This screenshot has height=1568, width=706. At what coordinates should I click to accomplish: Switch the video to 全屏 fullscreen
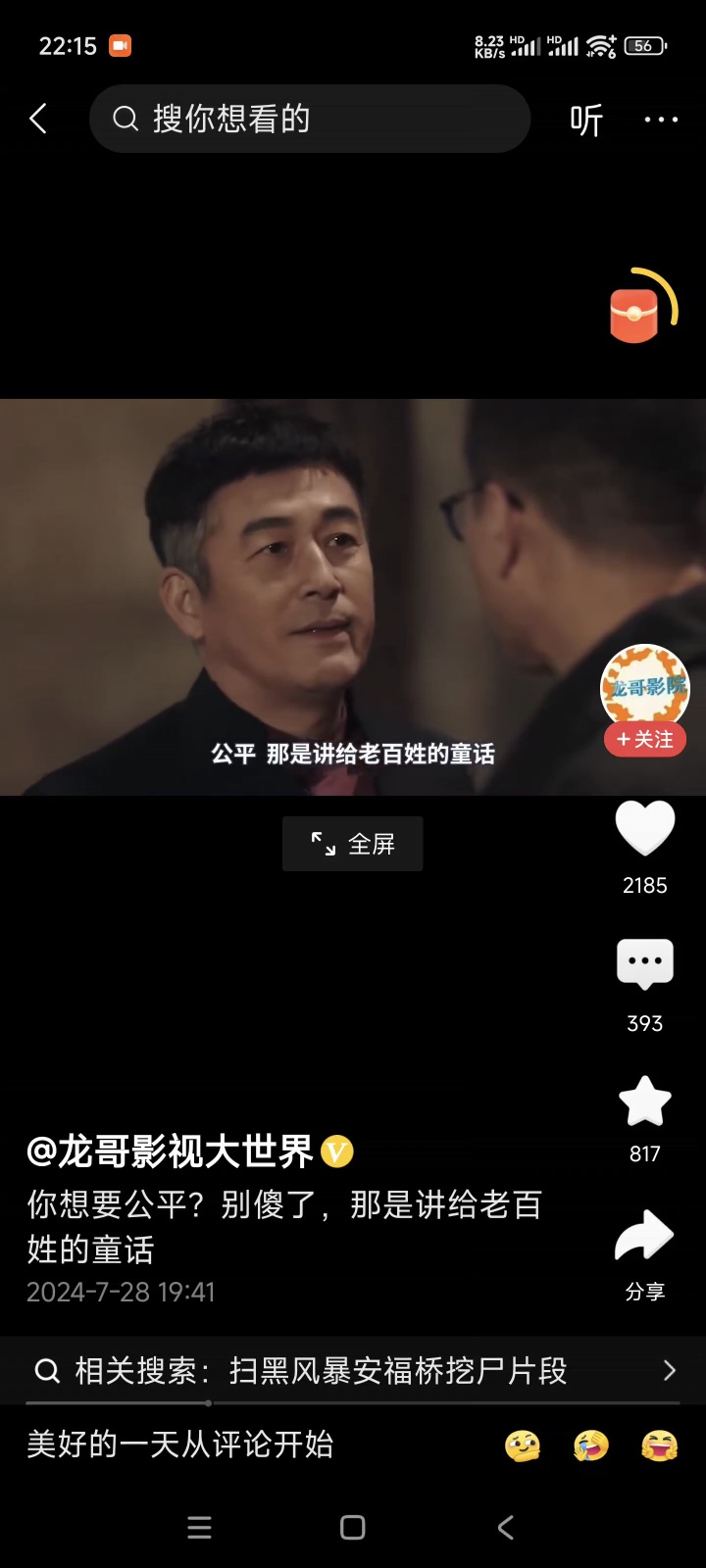(353, 844)
